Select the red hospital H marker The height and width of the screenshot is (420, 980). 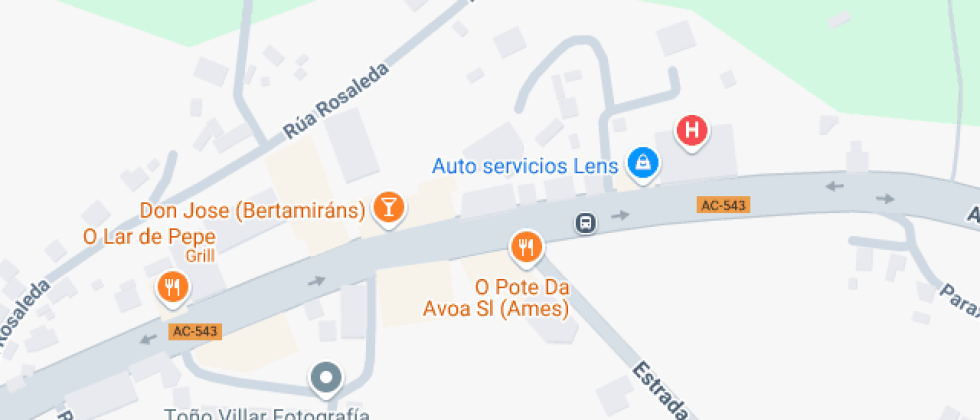click(x=692, y=132)
